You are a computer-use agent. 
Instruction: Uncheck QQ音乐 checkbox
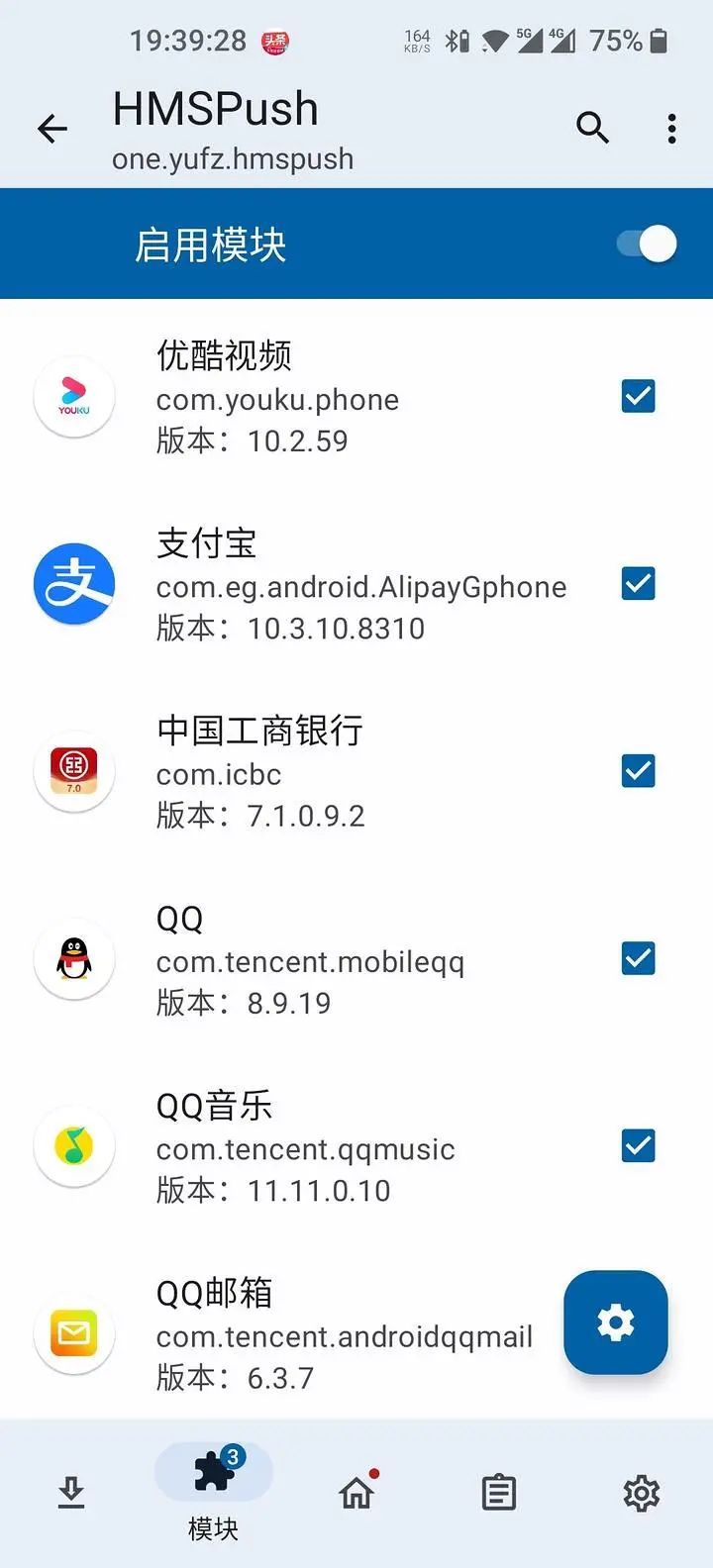(x=638, y=1146)
